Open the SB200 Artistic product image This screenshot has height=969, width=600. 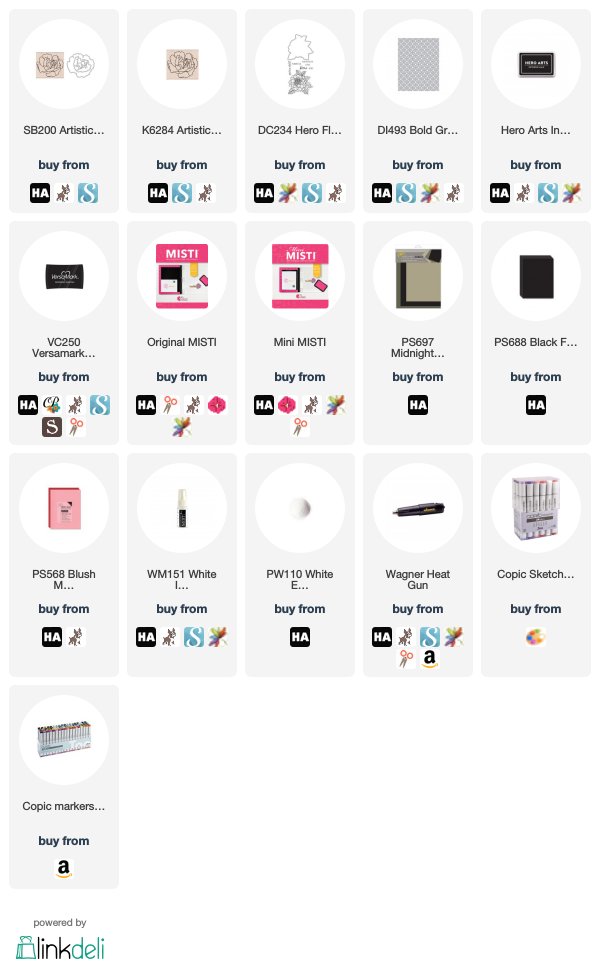(x=64, y=64)
